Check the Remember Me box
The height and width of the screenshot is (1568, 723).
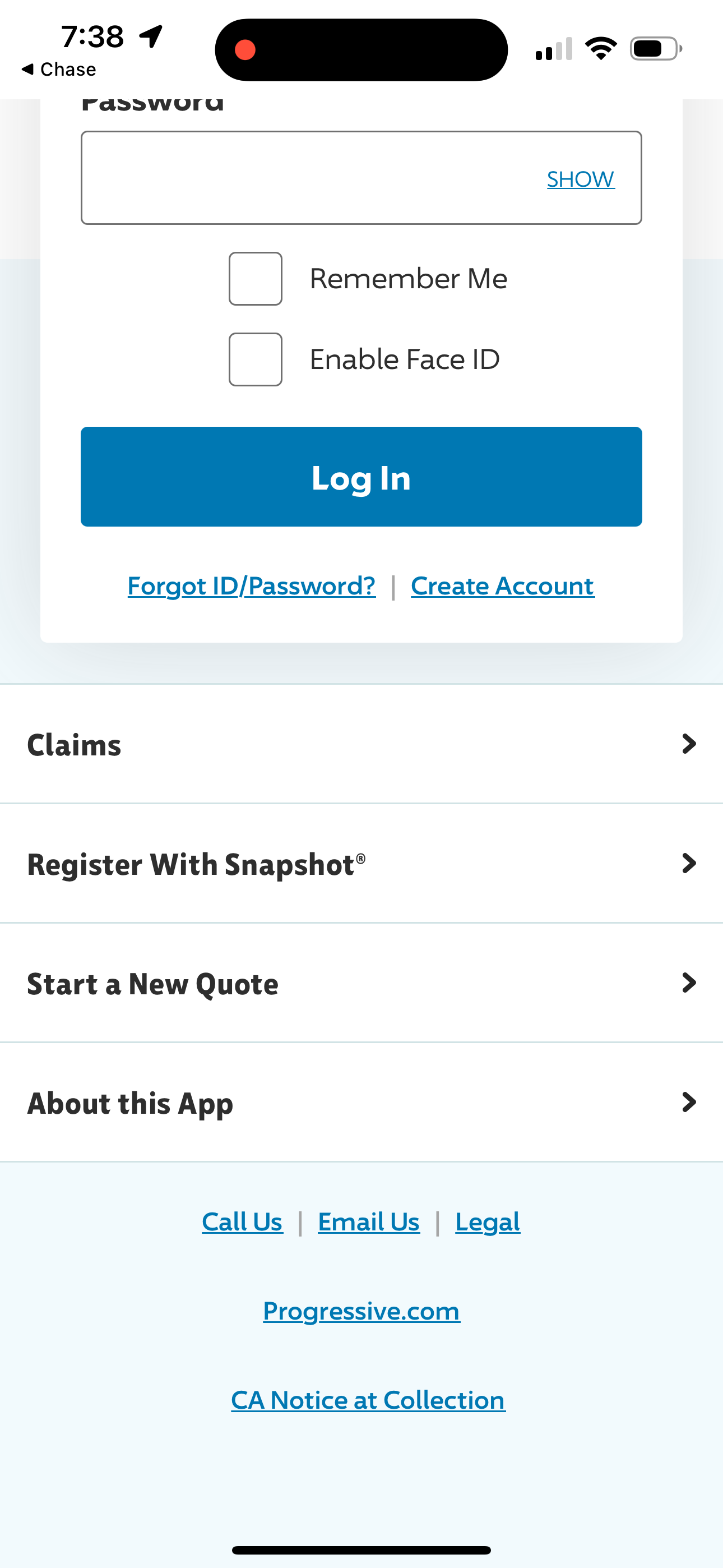coord(255,278)
